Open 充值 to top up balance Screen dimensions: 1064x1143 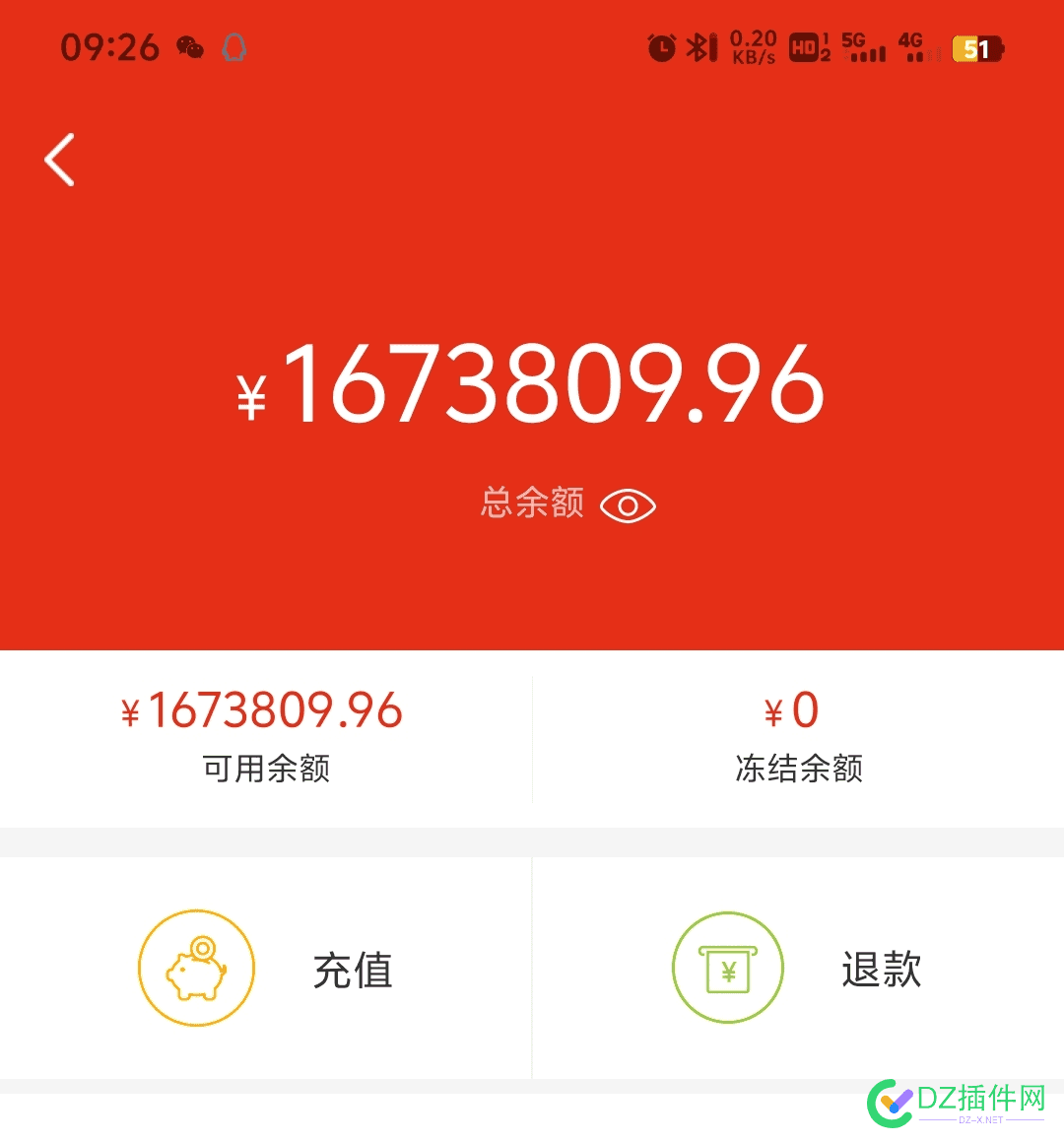(x=266, y=970)
